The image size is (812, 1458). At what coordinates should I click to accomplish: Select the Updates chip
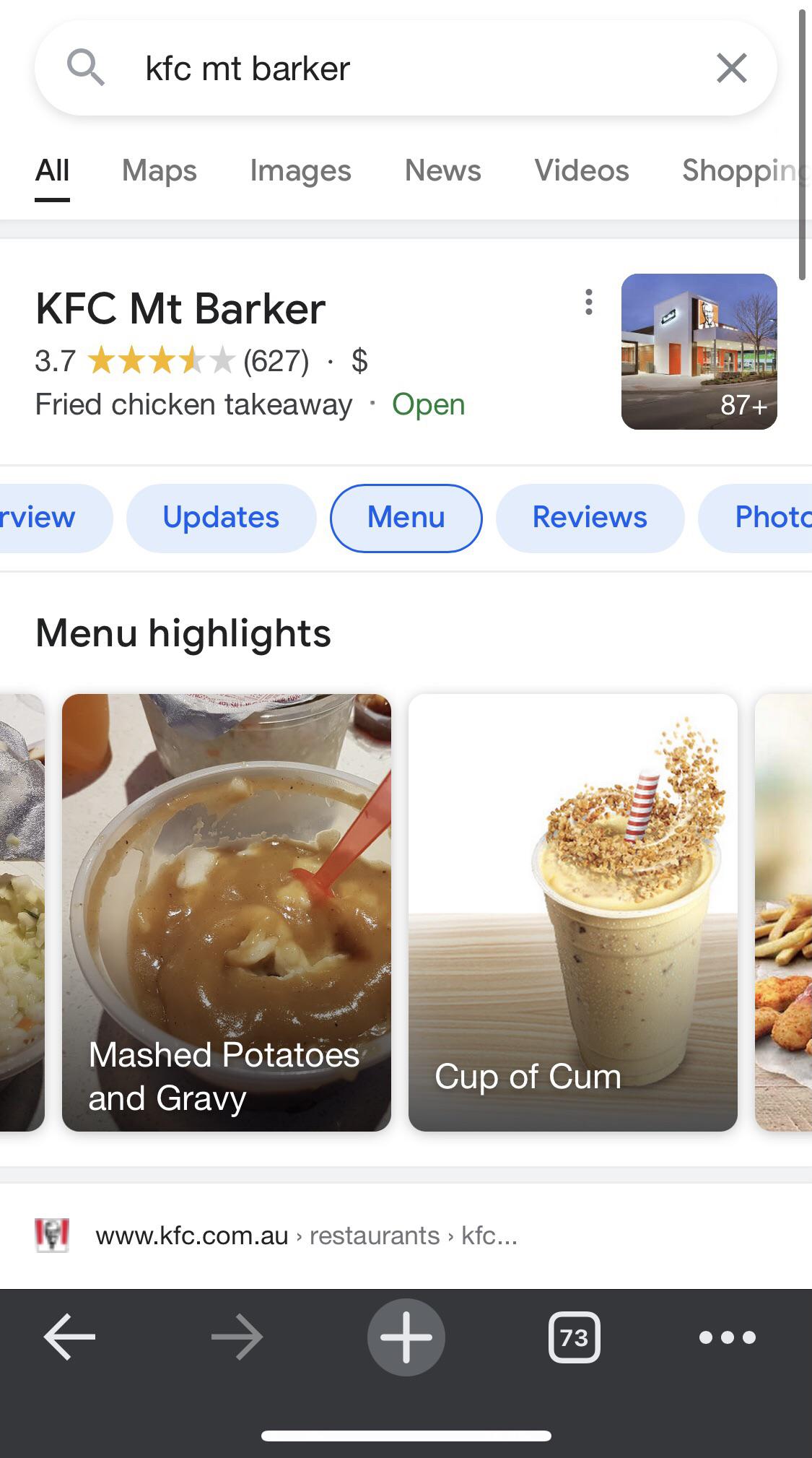tap(221, 518)
